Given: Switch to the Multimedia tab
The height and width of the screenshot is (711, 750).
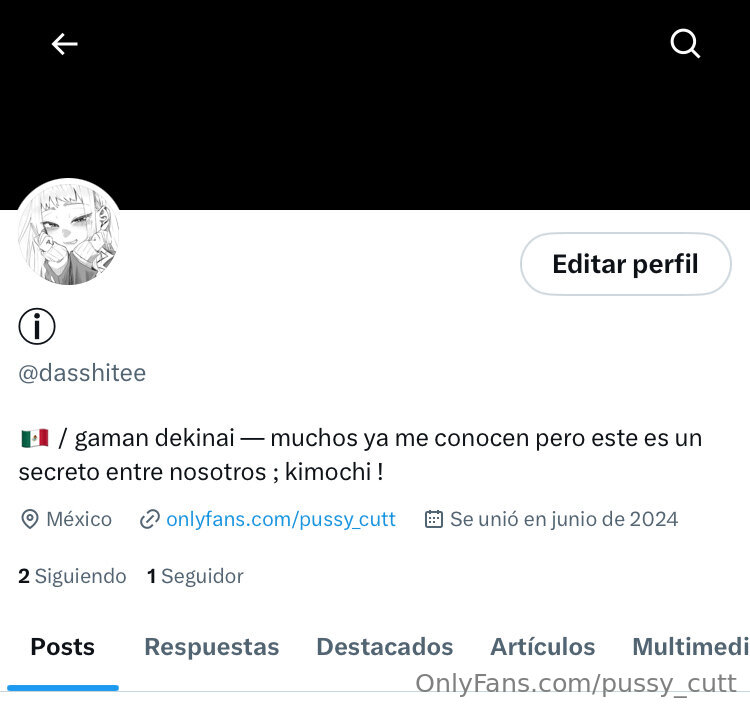Looking at the screenshot, I should tap(691, 647).
